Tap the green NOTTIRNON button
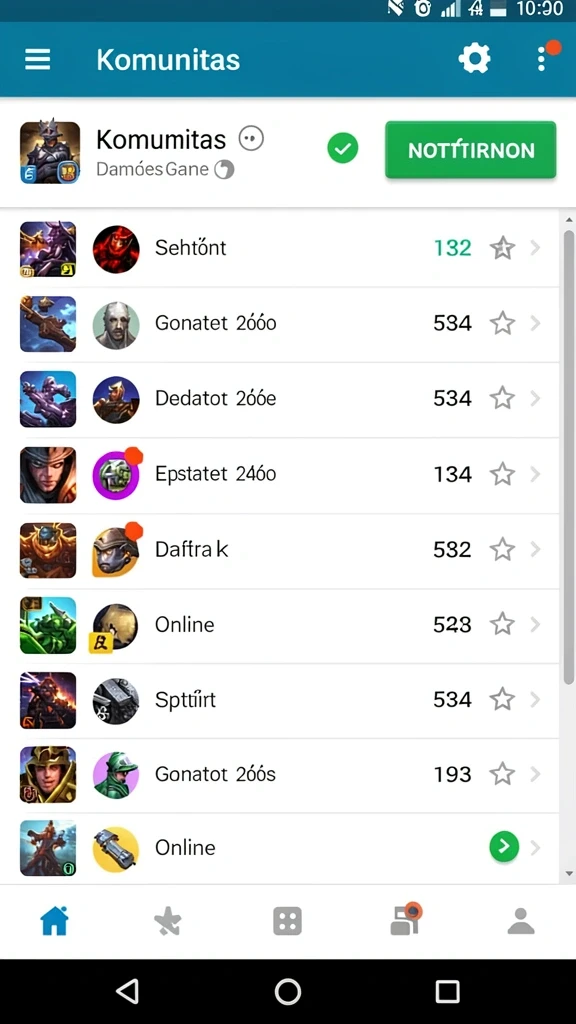The height and width of the screenshot is (1024, 576). pos(471,150)
